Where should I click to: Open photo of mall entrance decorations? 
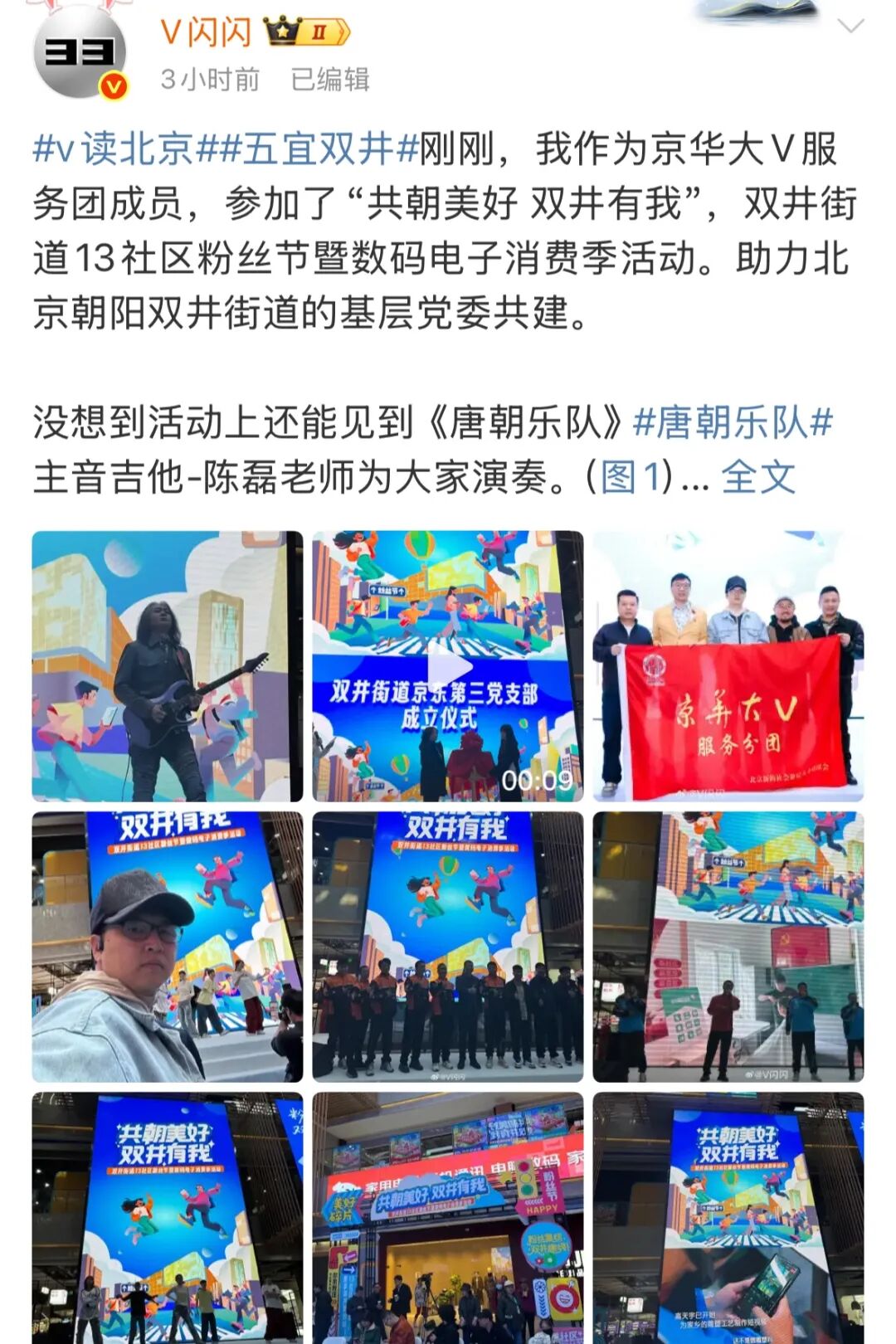tap(448, 1218)
